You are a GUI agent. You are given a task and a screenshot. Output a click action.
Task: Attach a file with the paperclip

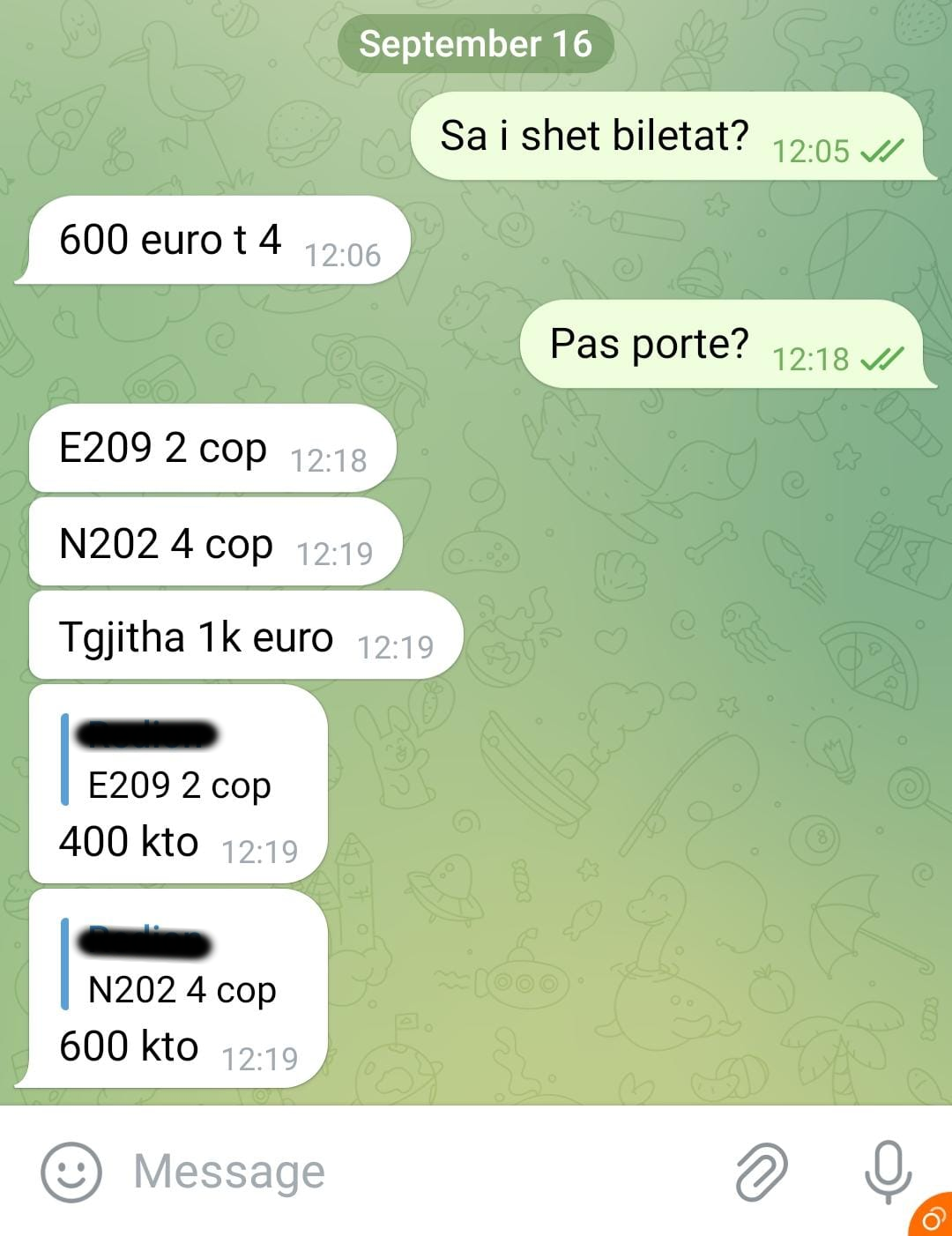762,1172
